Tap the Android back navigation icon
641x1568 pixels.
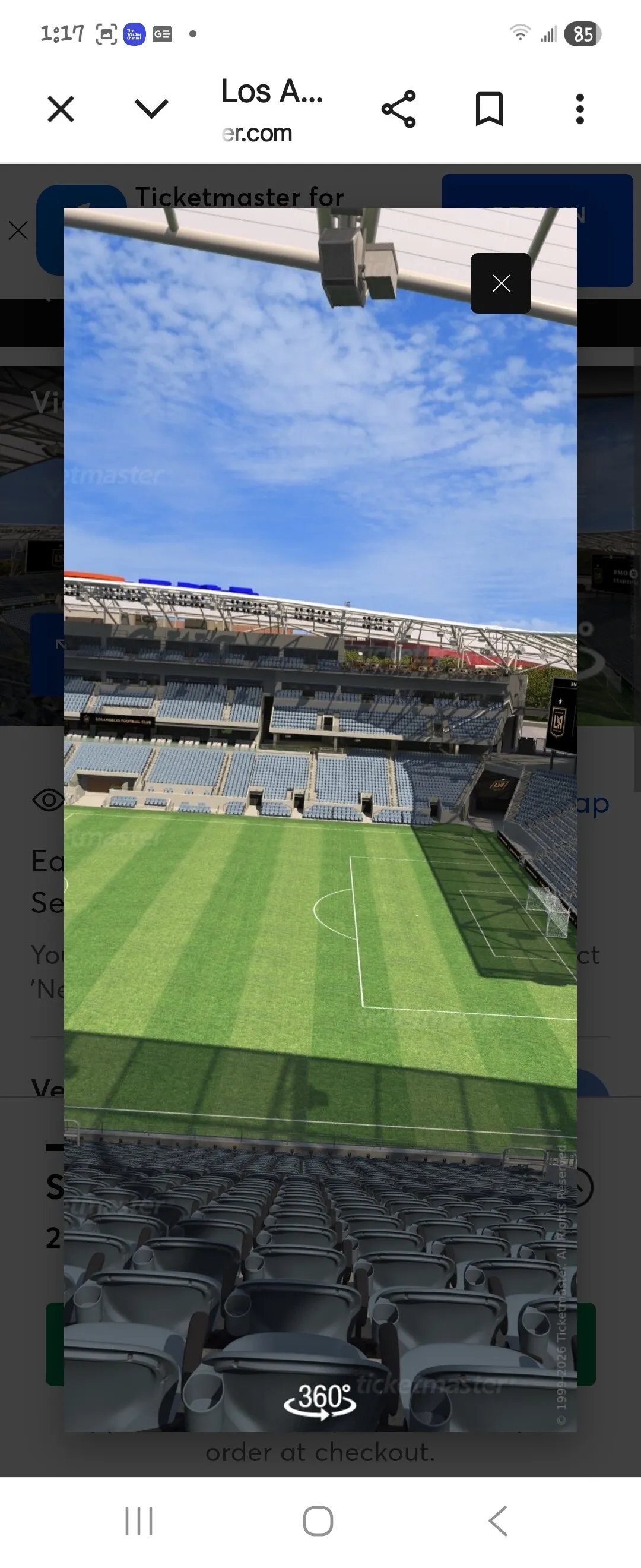tap(497, 1520)
